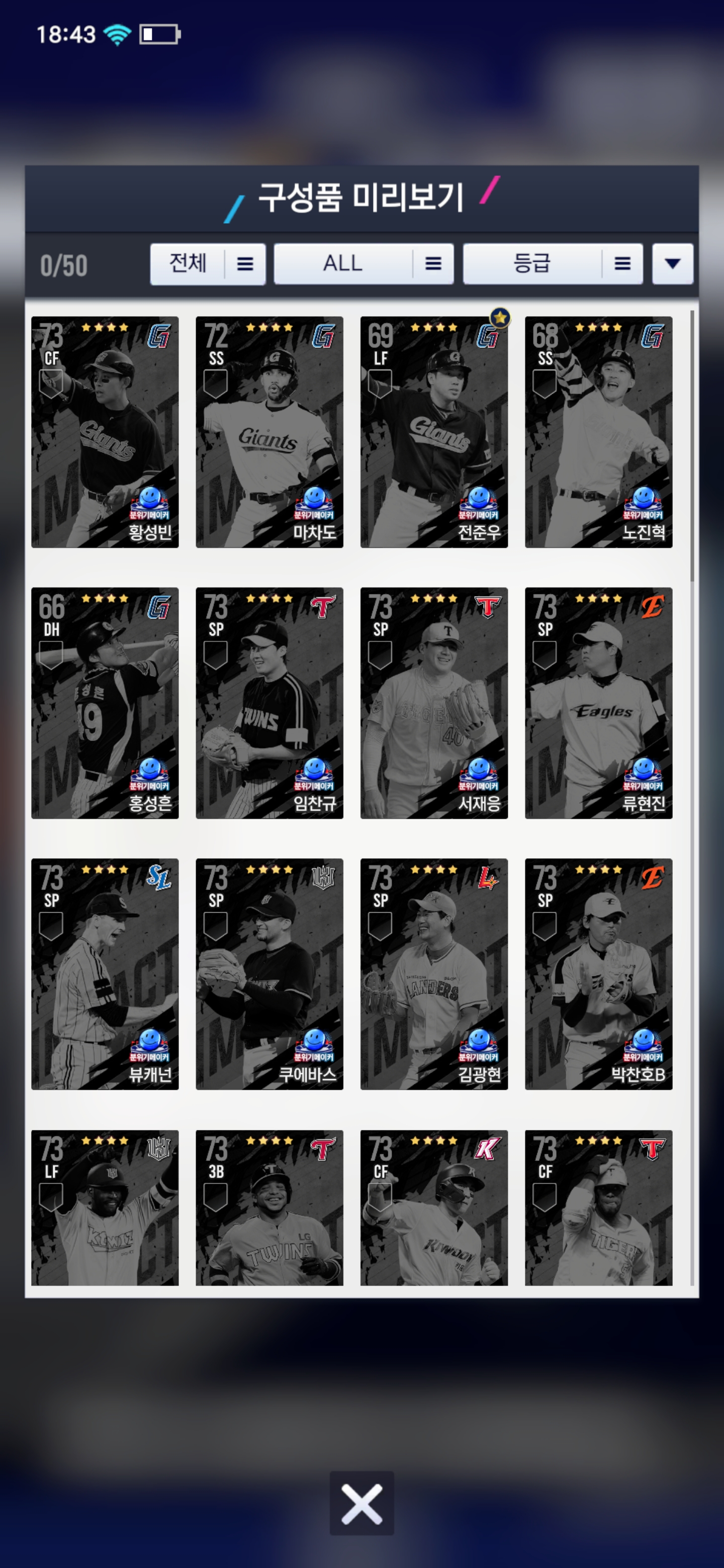724x1568 pixels.
Task: View 노진혁 player card
Action: pyautogui.click(x=598, y=432)
